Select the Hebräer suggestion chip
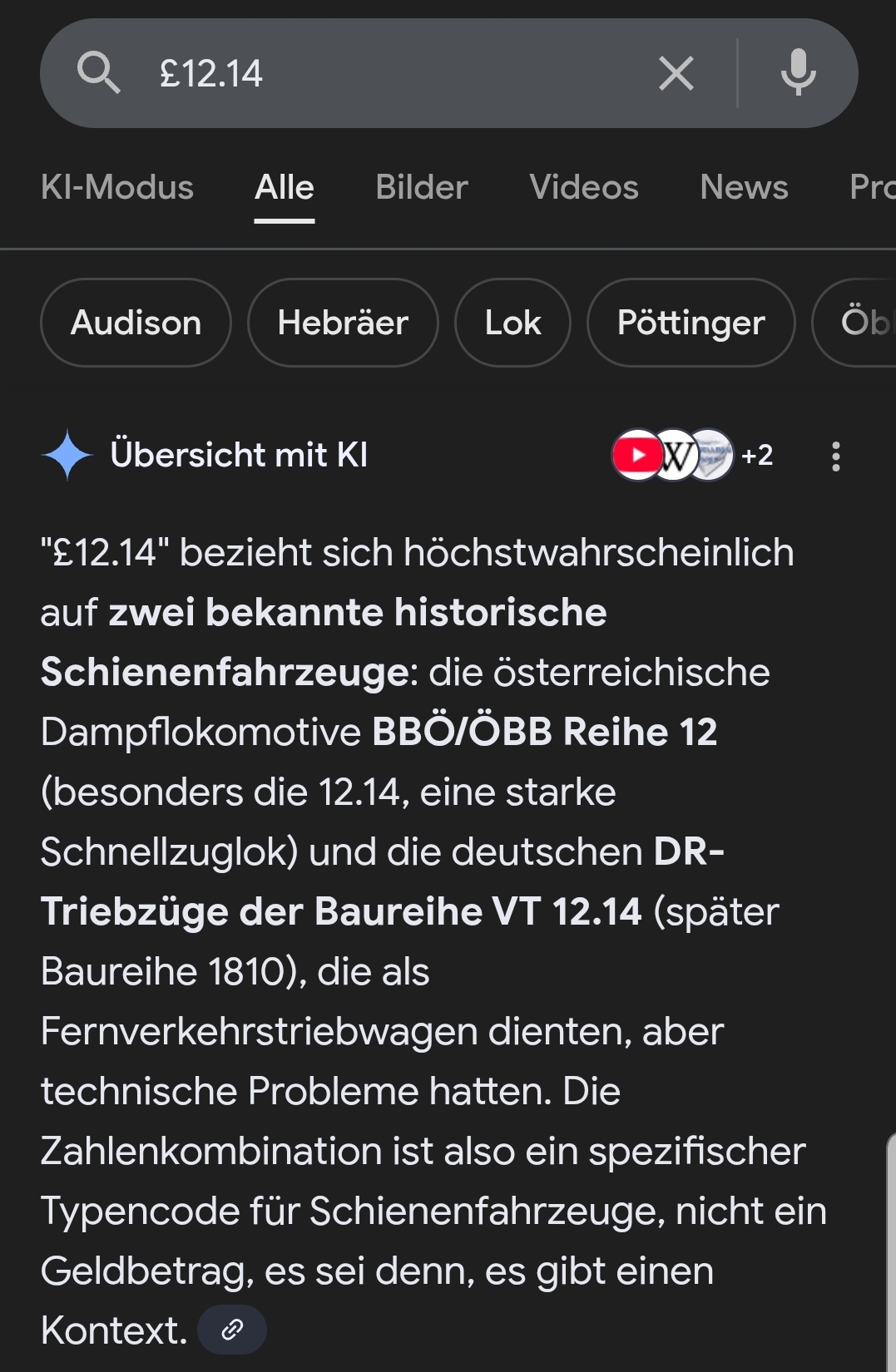This screenshot has height=1372, width=896. 343,323
